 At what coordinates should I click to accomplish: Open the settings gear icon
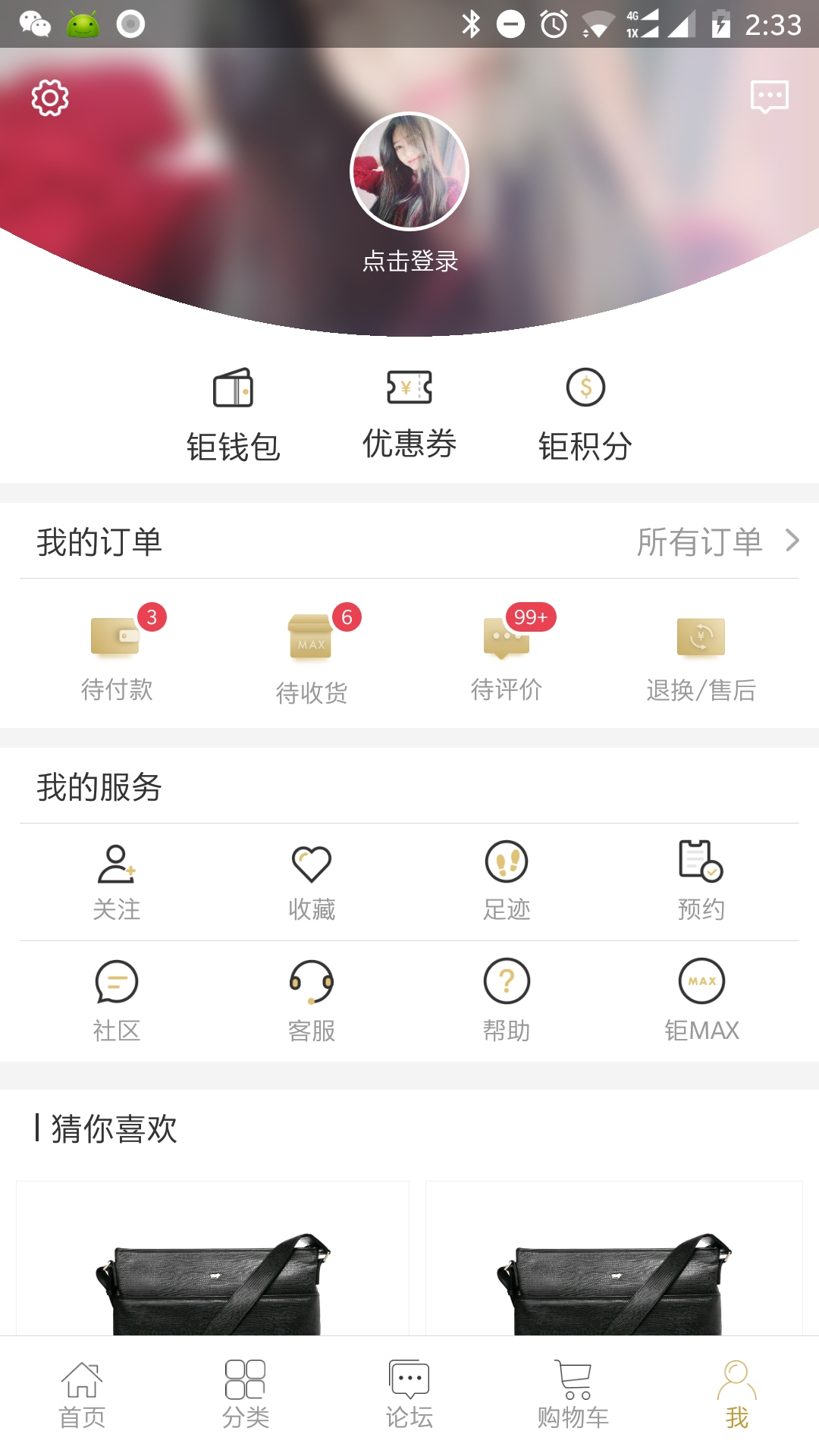50,98
